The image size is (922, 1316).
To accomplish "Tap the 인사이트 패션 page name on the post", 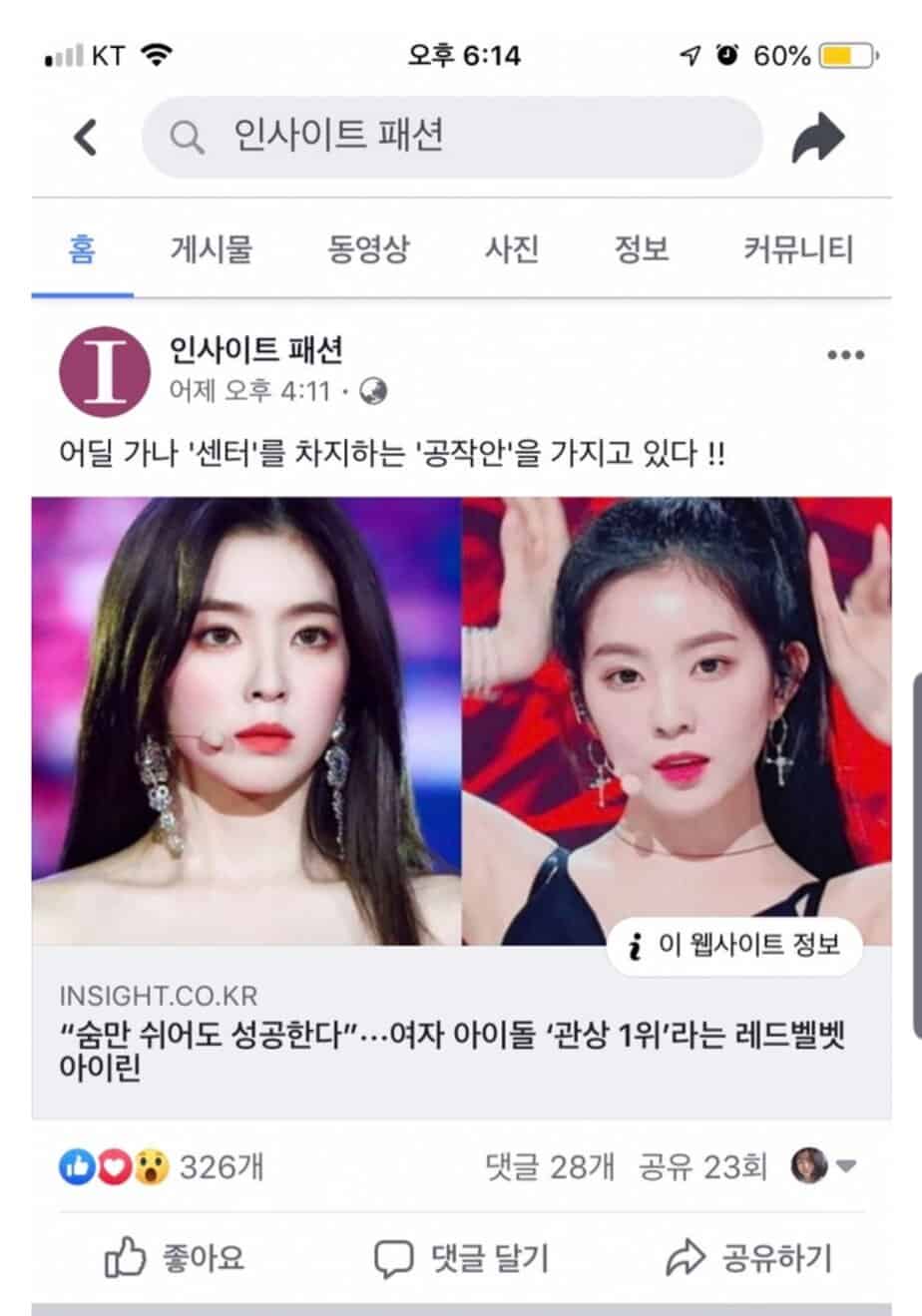I will [256, 349].
